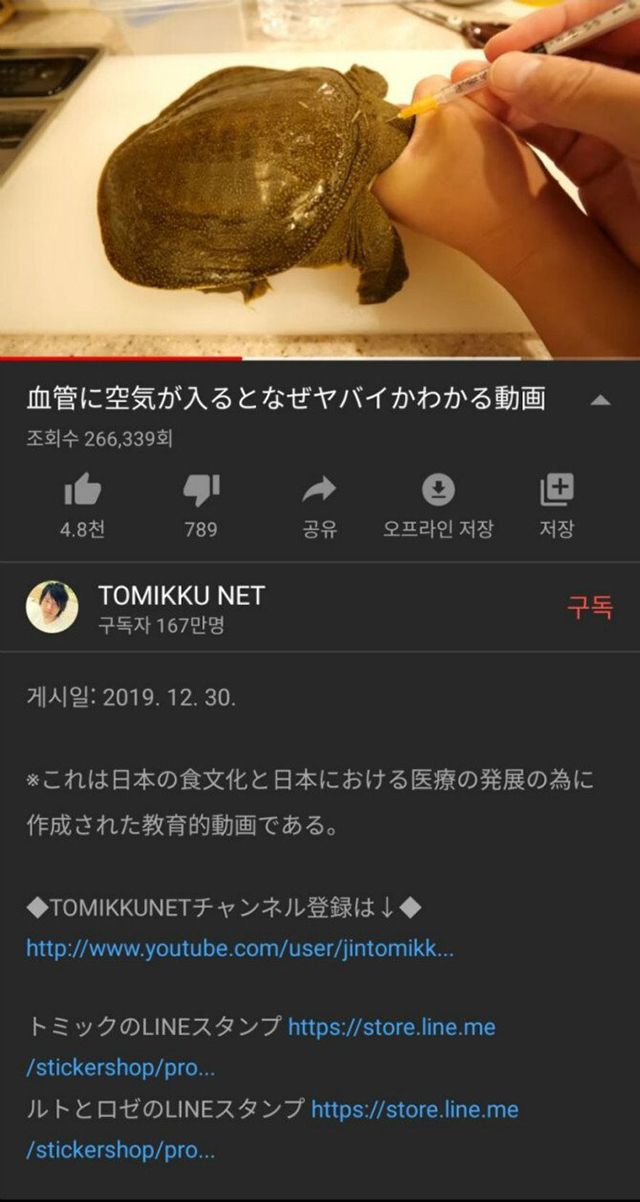Open ルトとロゼのLINEスタンプ store link

[x=414, y=1109]
